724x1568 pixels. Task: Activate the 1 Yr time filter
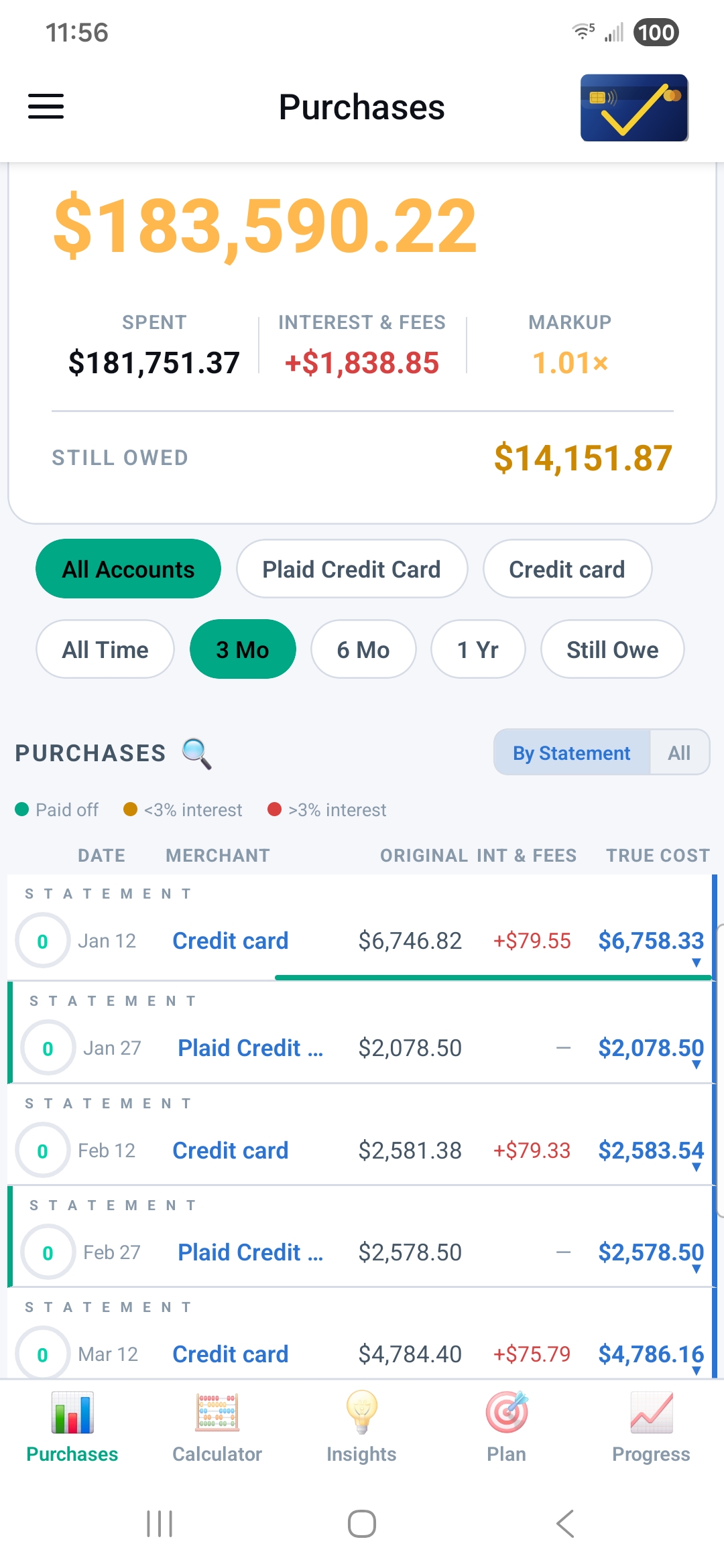tap(477, 649)
